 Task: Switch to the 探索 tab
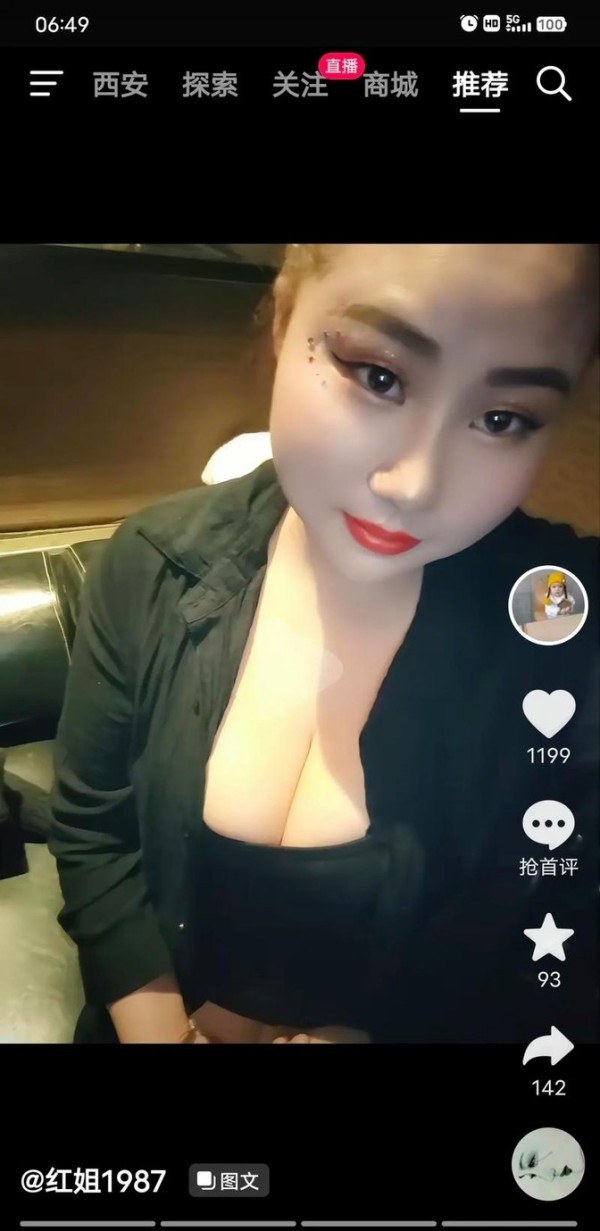coord(210,85)
